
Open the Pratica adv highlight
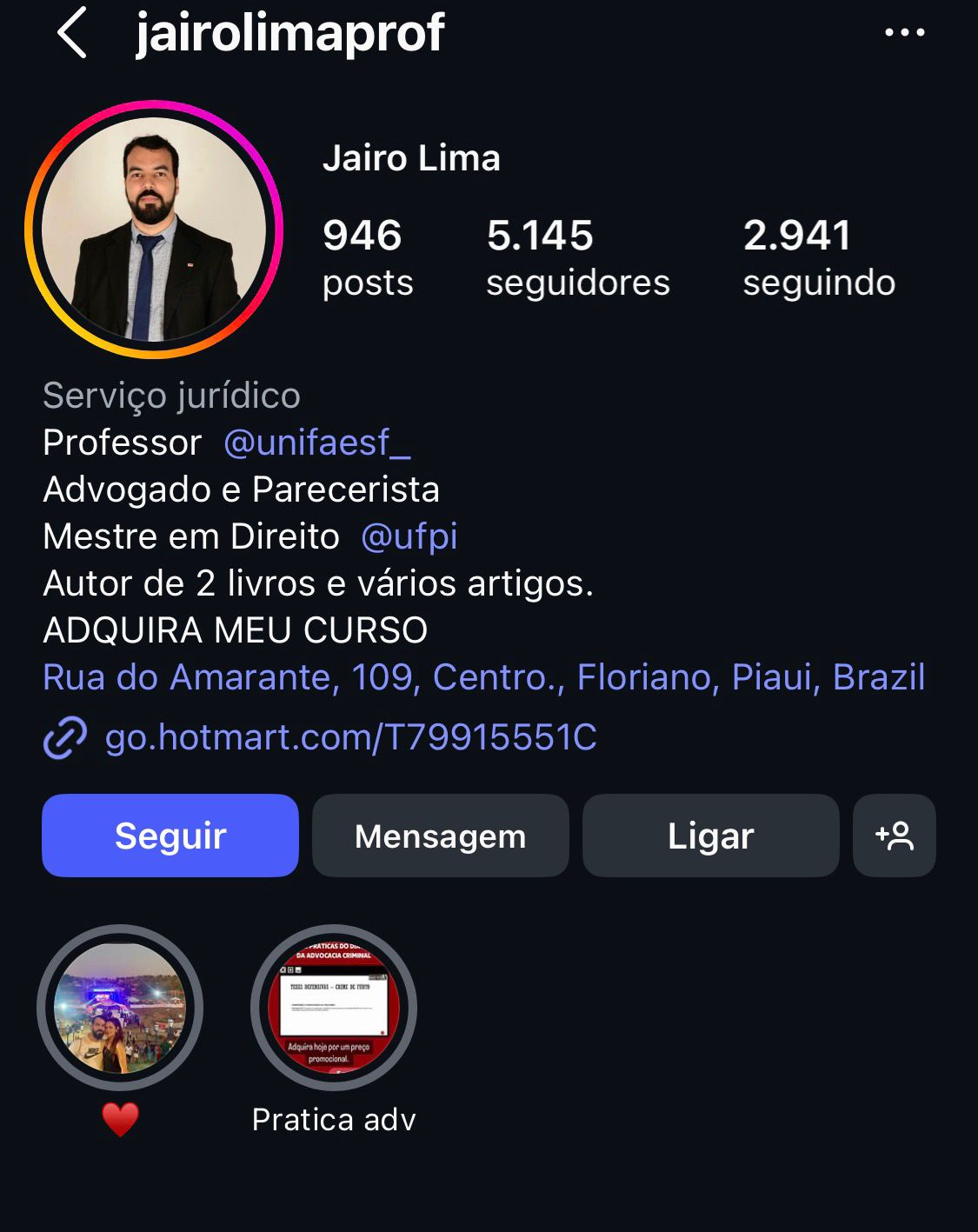click(x=334, y=1008)
